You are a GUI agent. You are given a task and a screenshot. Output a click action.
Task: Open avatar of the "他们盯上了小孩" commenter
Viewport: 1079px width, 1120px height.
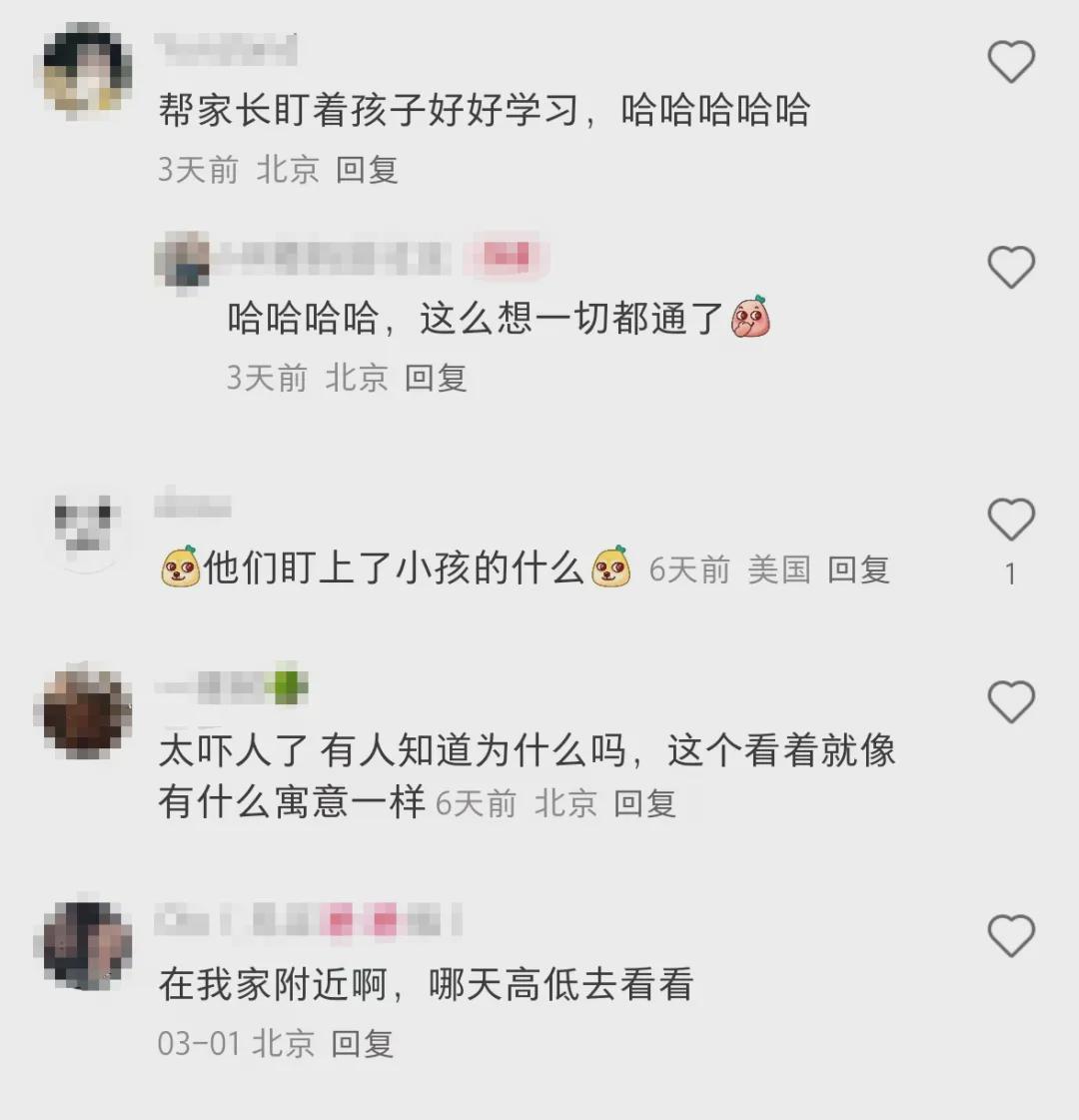(87, 527)
